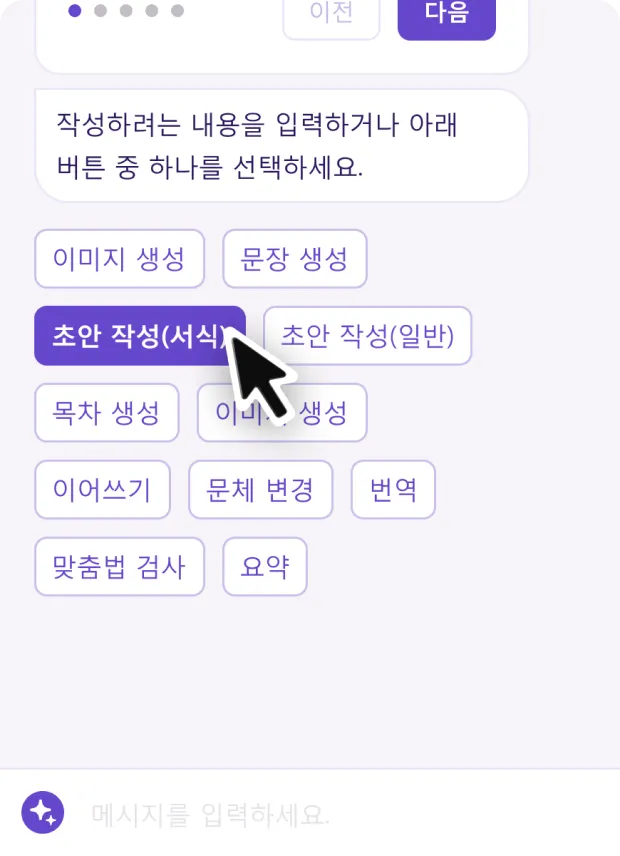
Task: Select the 문체 변경 chip
Action: point(260,489)
